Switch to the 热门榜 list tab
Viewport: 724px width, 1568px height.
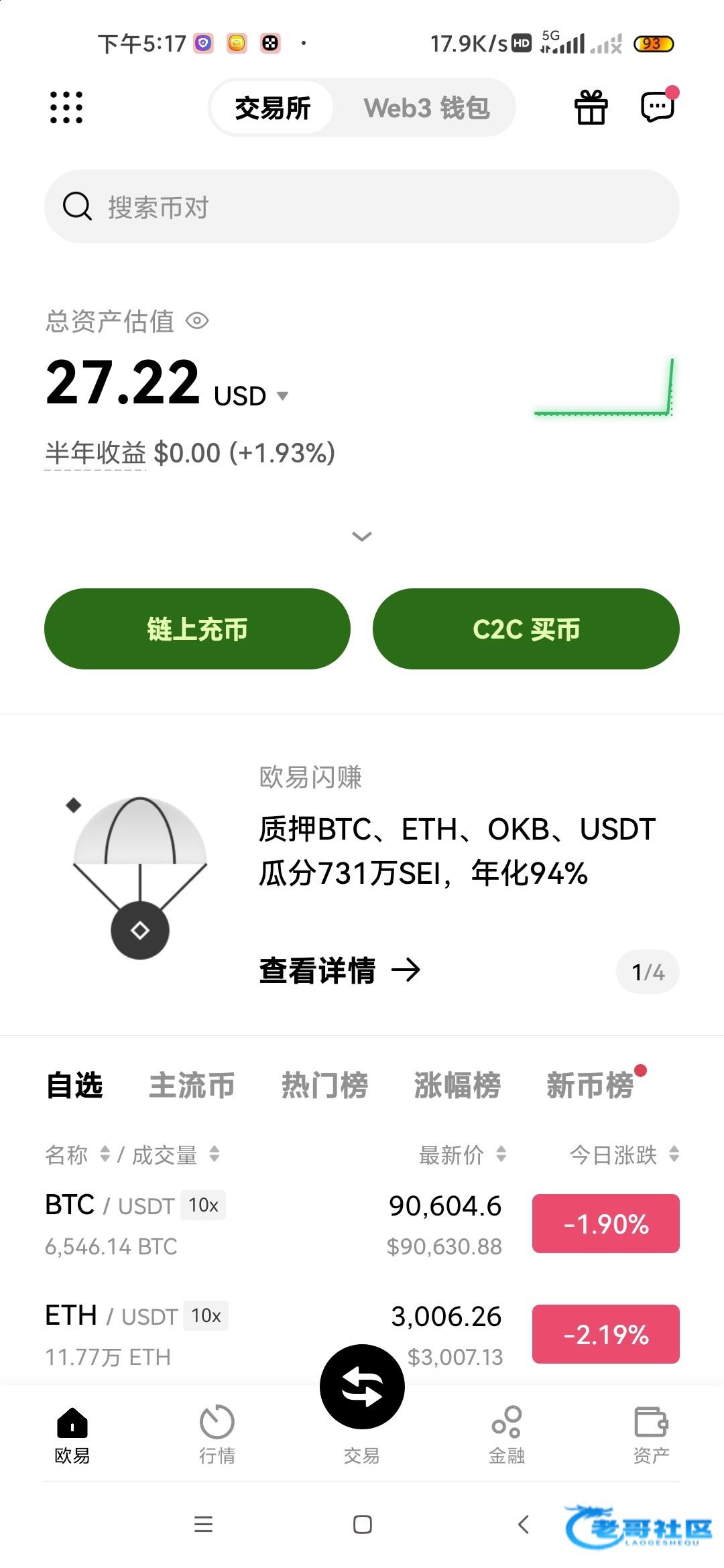click(324, 1085)
